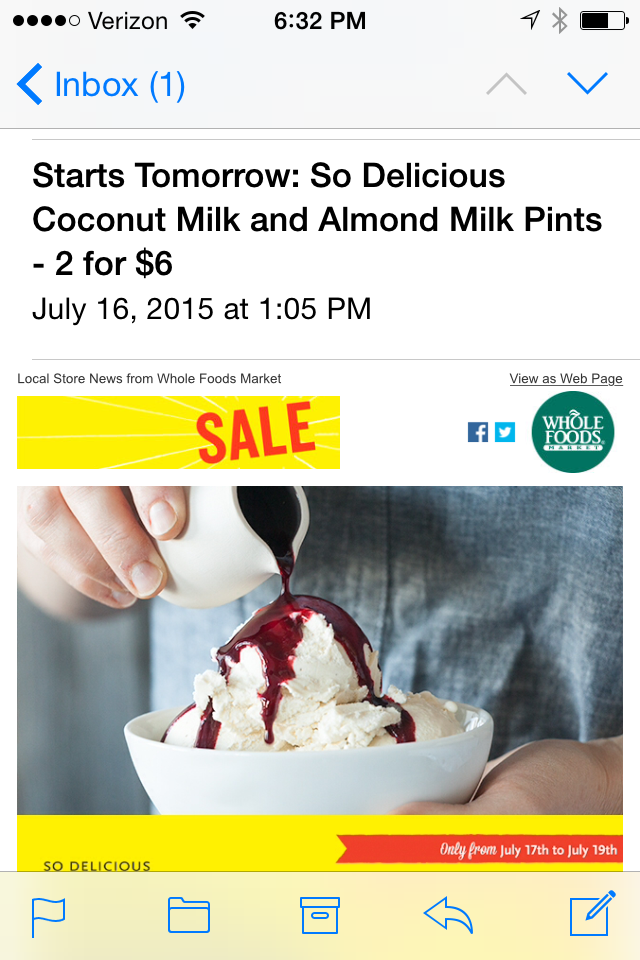Go back to Inbox

[100, 85]
